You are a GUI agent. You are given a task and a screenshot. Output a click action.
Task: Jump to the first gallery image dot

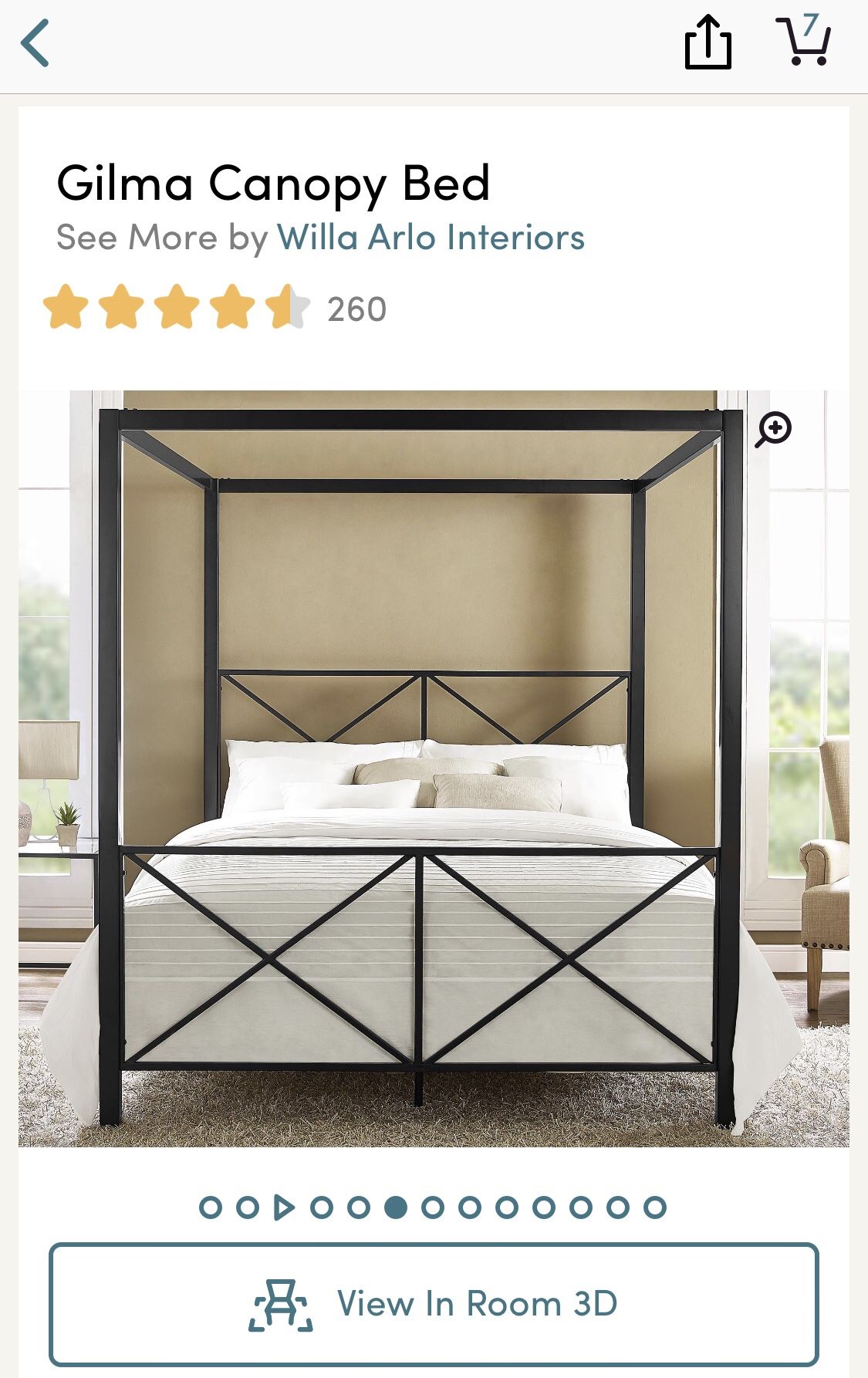pos(210,1207)
